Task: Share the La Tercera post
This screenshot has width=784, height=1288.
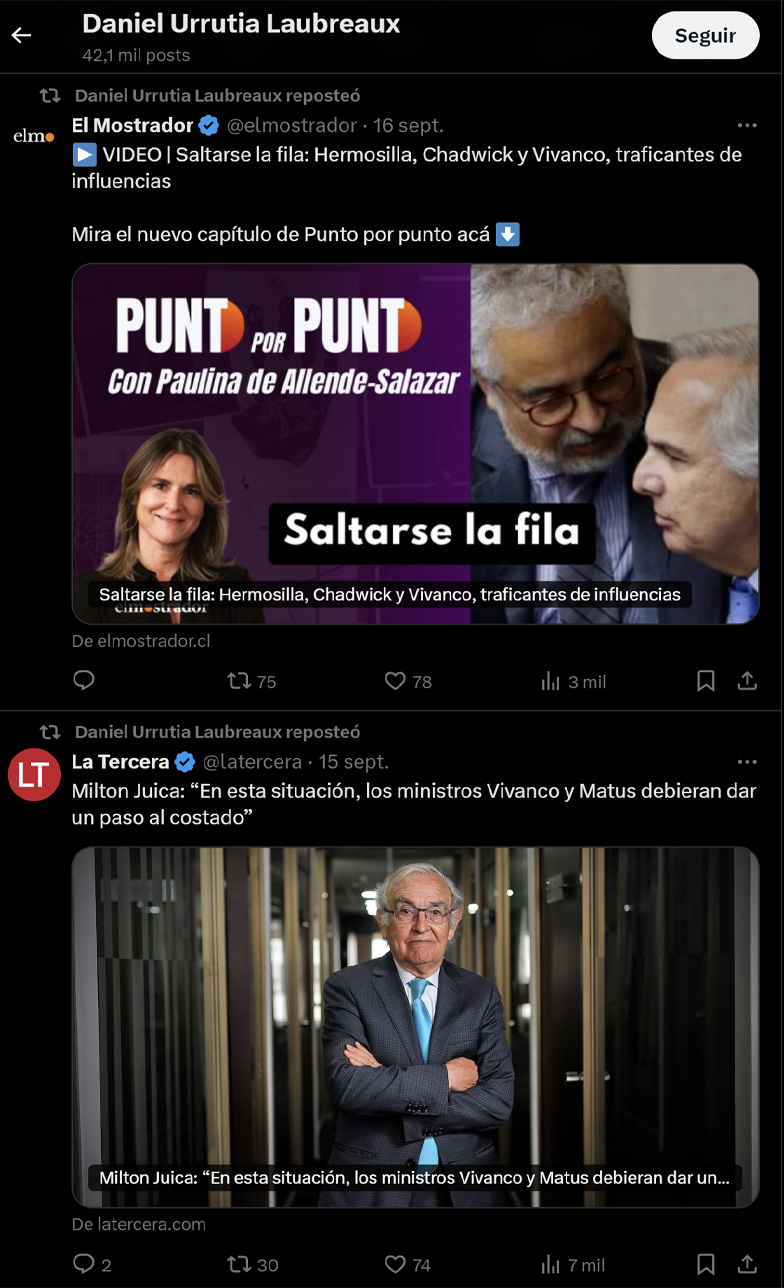Action: [x=746, y=1264]
